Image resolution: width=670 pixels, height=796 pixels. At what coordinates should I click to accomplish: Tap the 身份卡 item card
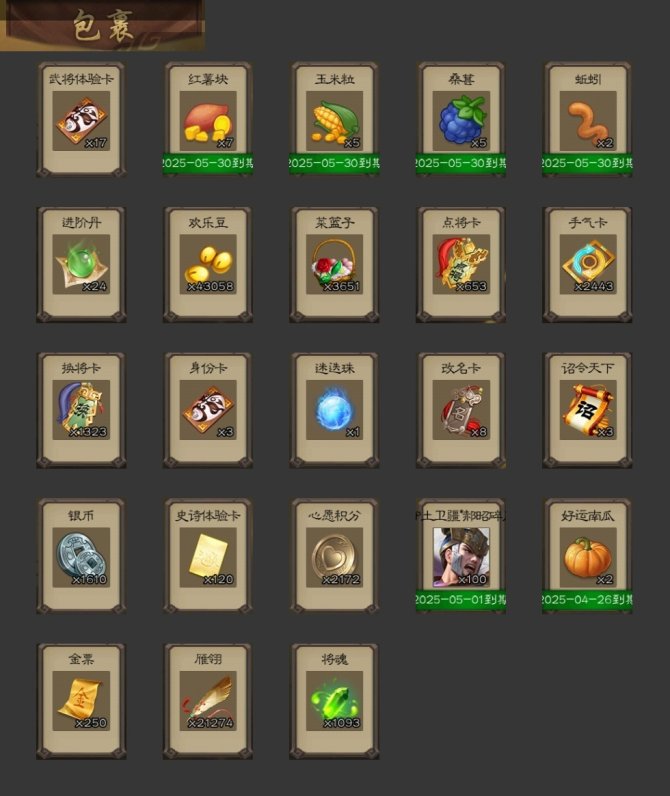click(x=208, y=410)
